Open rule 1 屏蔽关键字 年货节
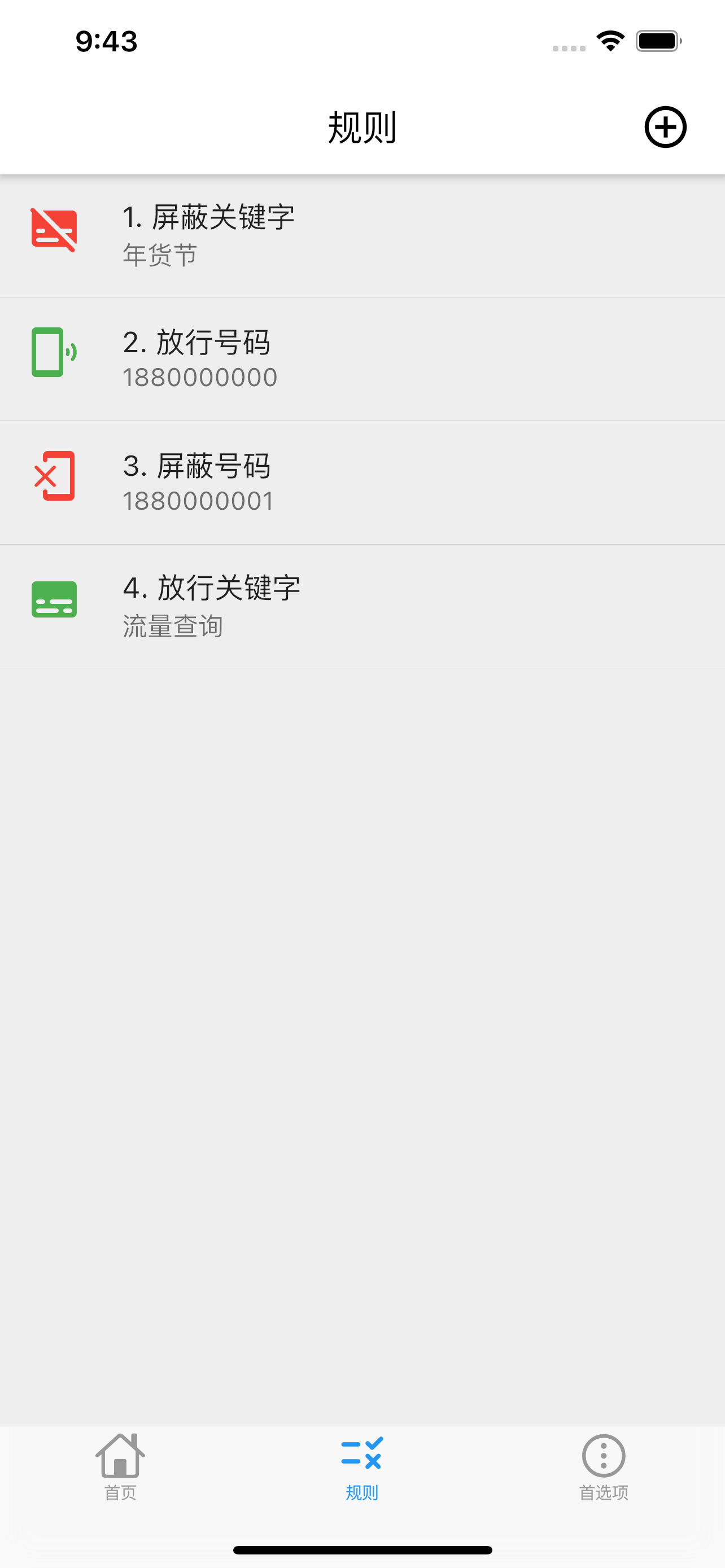The width and height of the screenshot is (725, 1568). [361, 235]
